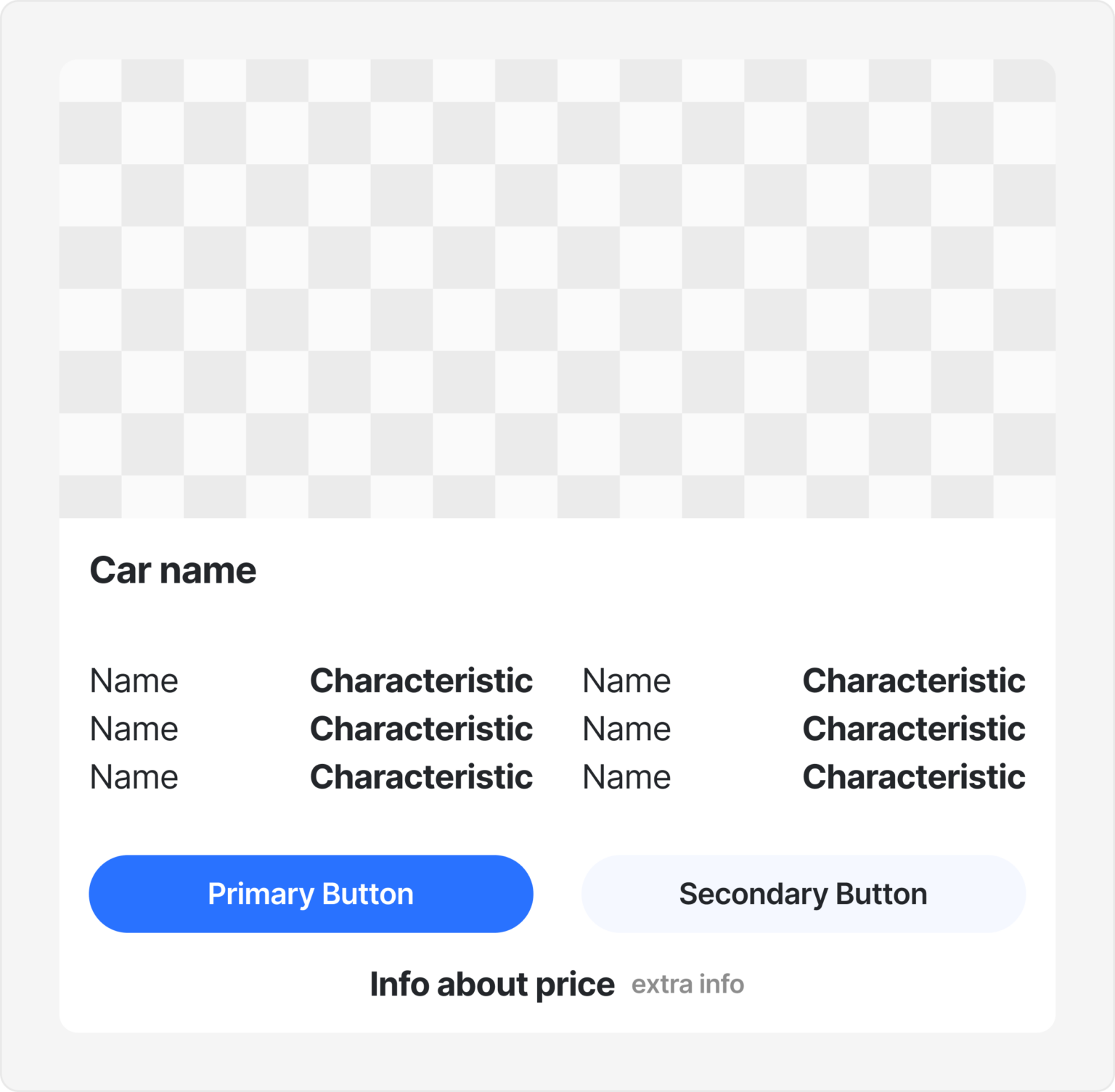
Task: Open the car image placeholder
Action: [557, 289]
